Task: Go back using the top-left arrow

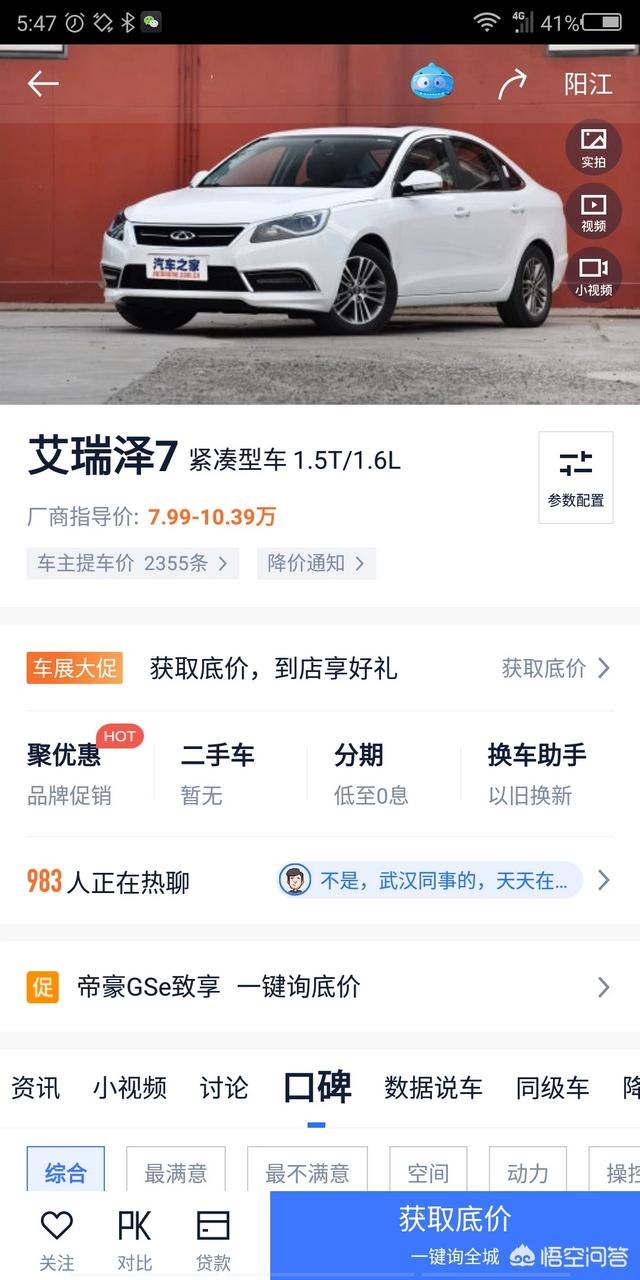Action: tap(43, 84)
